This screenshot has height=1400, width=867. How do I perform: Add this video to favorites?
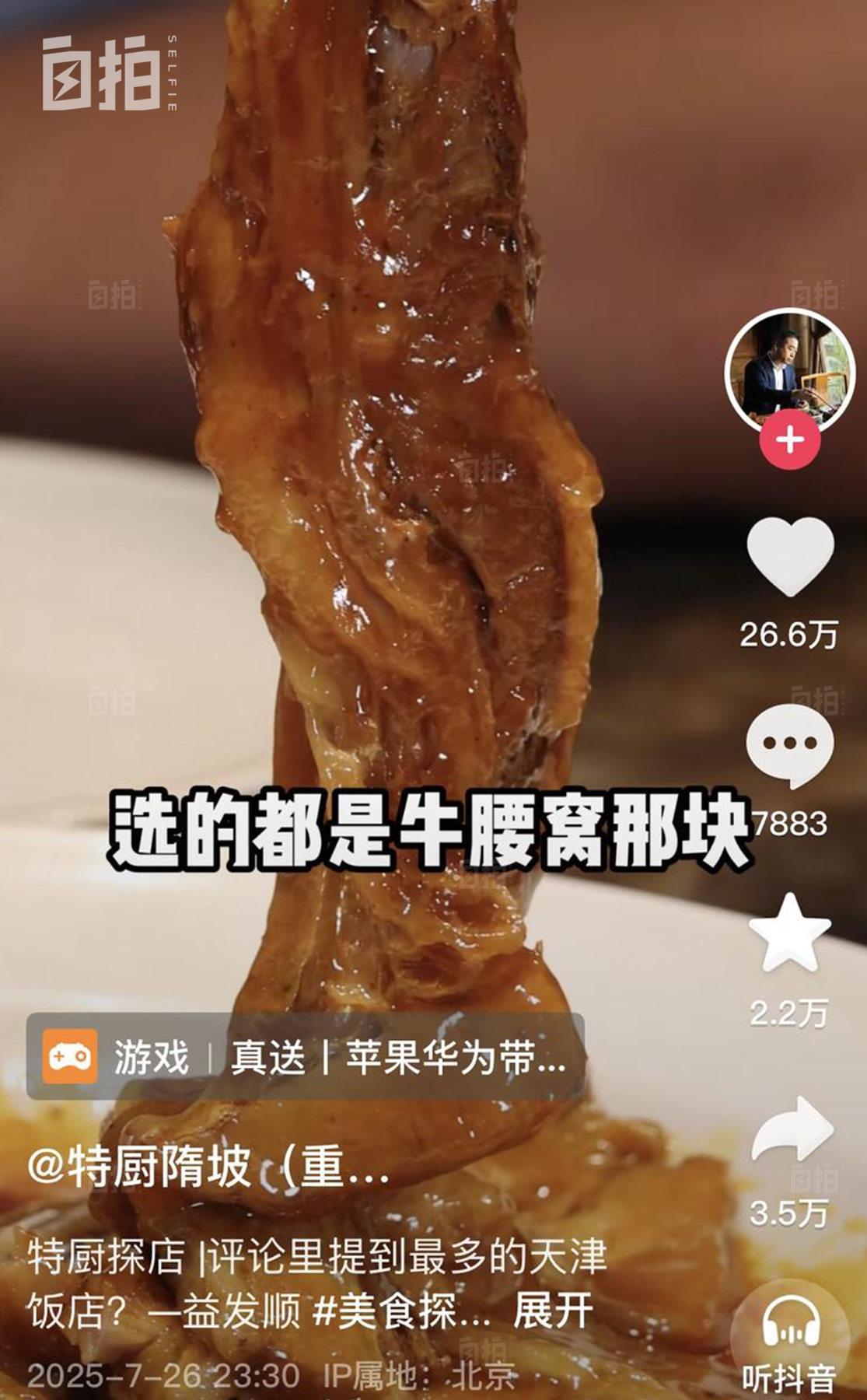click(x=790, y=933)
